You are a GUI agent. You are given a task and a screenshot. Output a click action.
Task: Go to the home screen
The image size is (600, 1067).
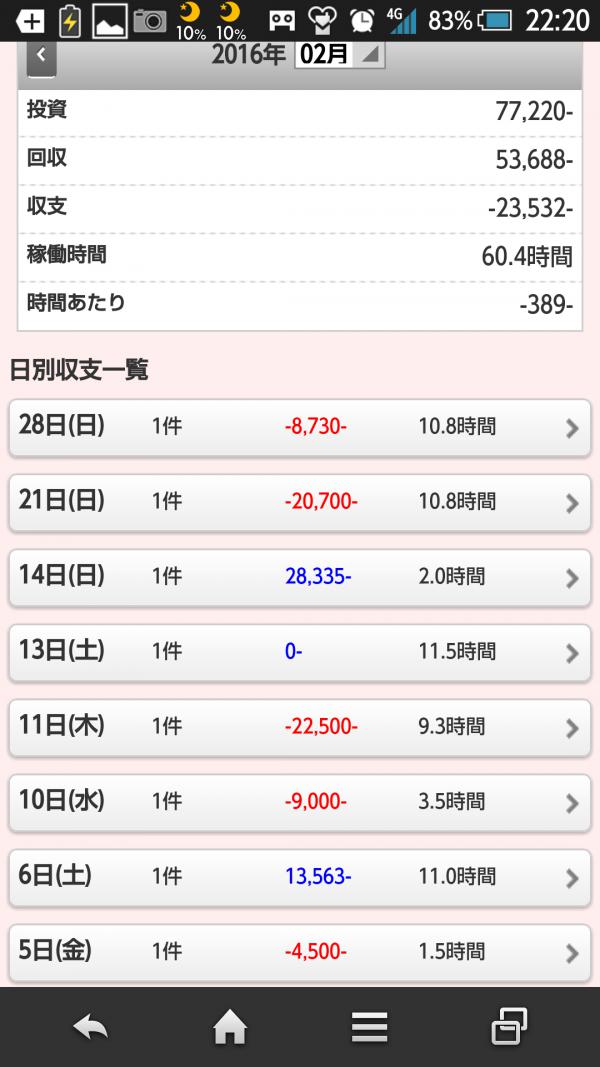(x=230, y=1026)
